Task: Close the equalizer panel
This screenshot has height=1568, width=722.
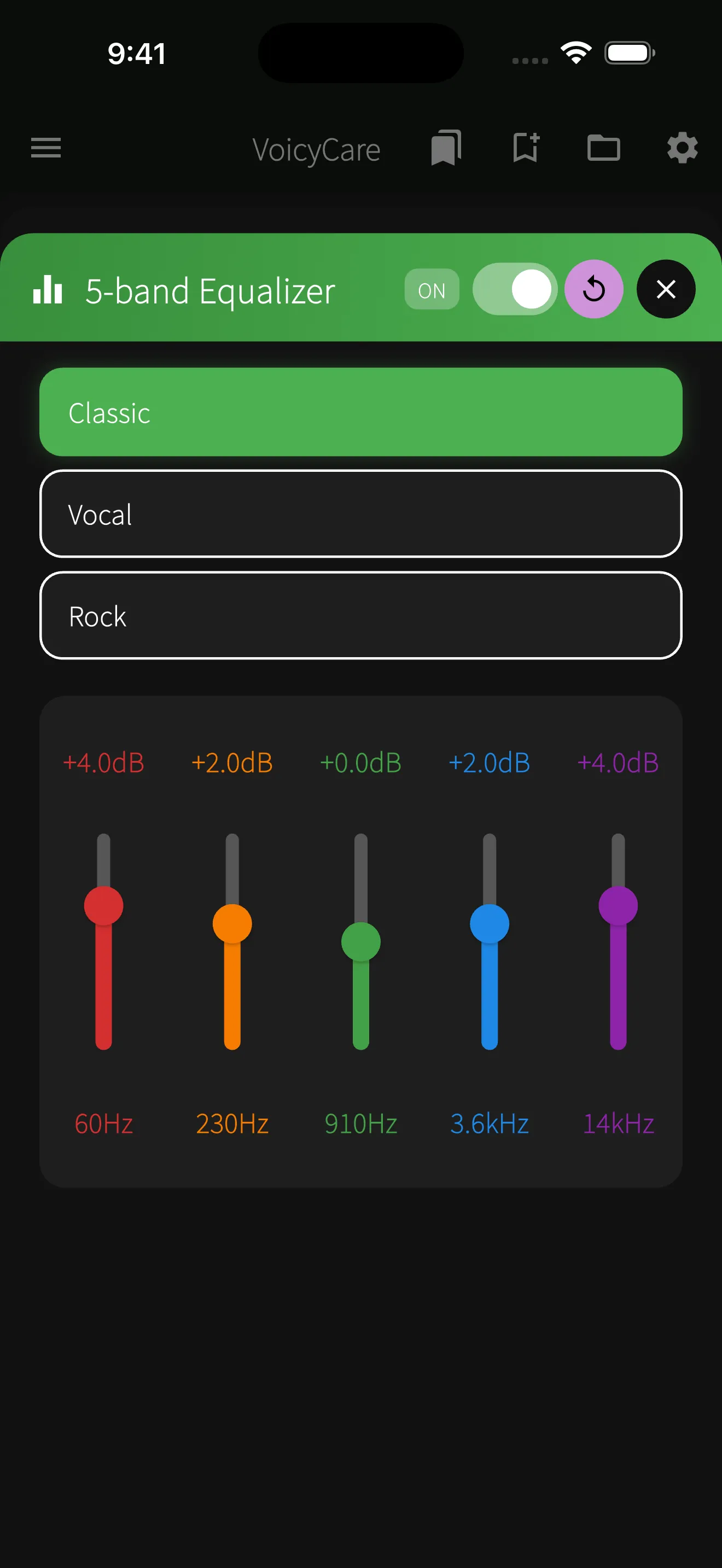Action: pyautogui.click(x=665, y=290)
